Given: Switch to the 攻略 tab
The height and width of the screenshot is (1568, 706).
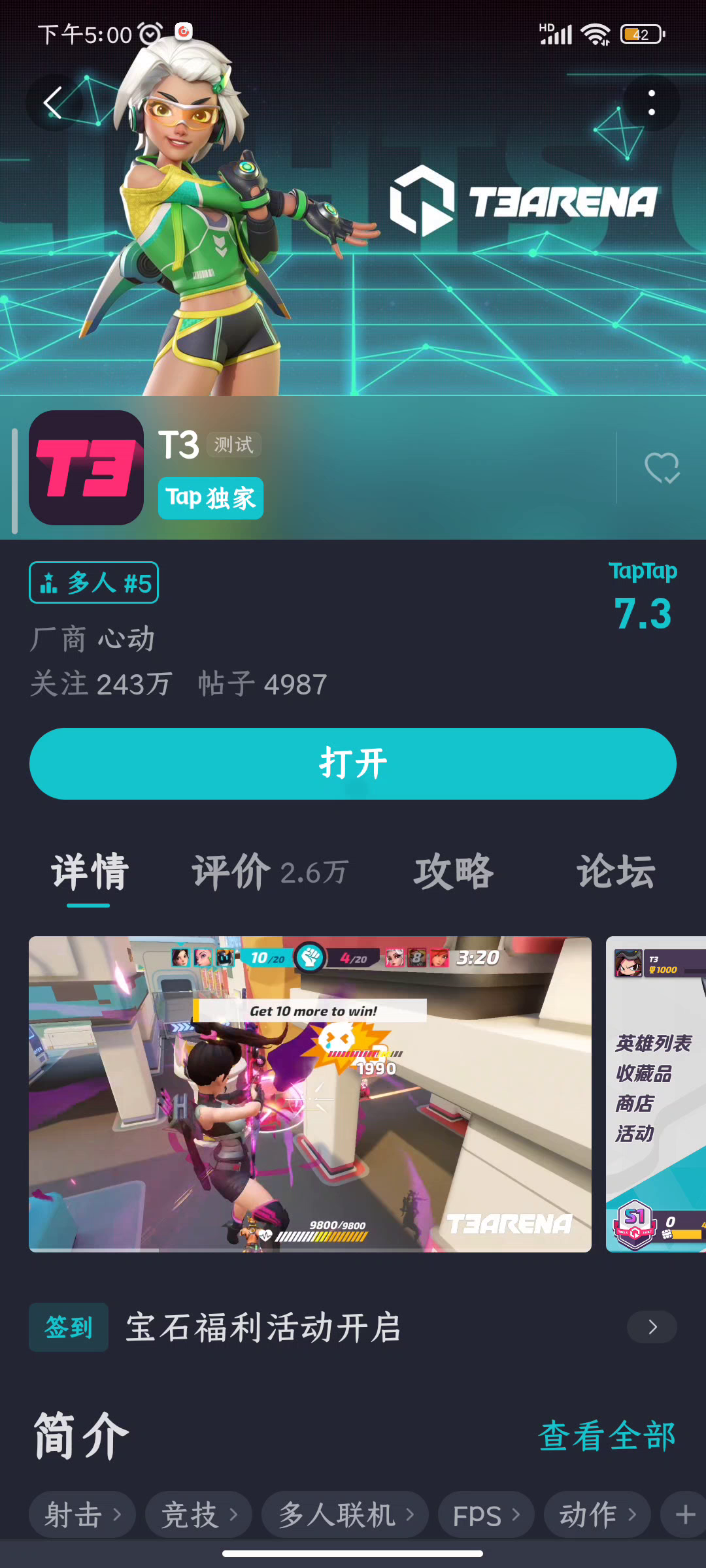Looking at the screenshot, I should (x=453, y=872).
